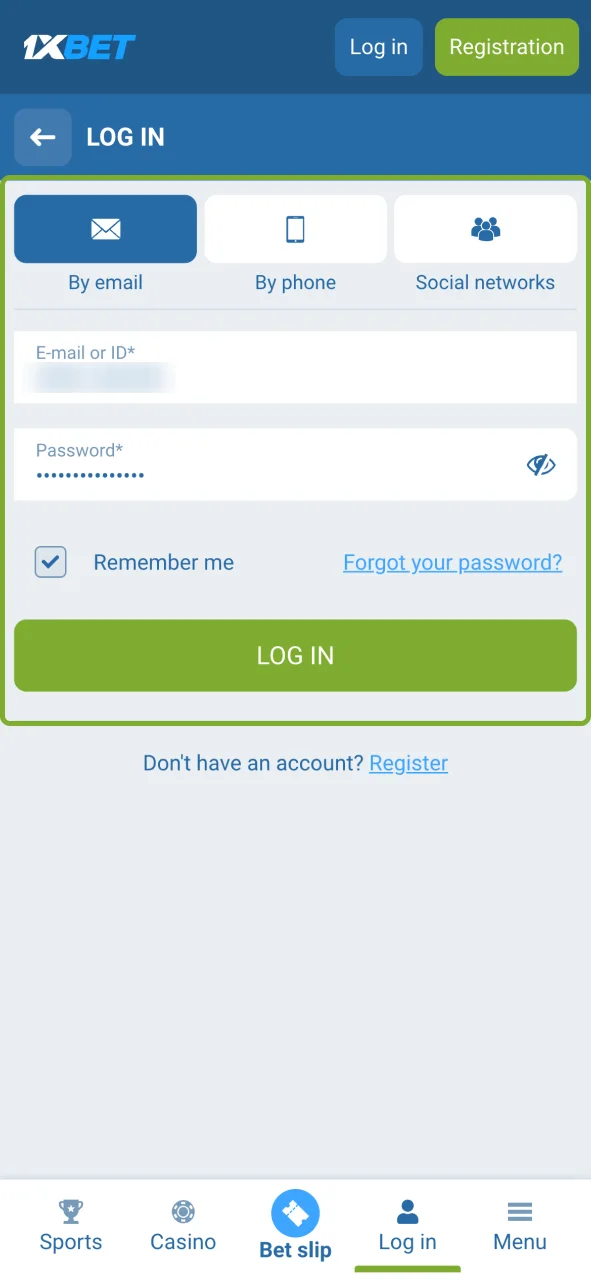Select the By email login method

point(105,229)
